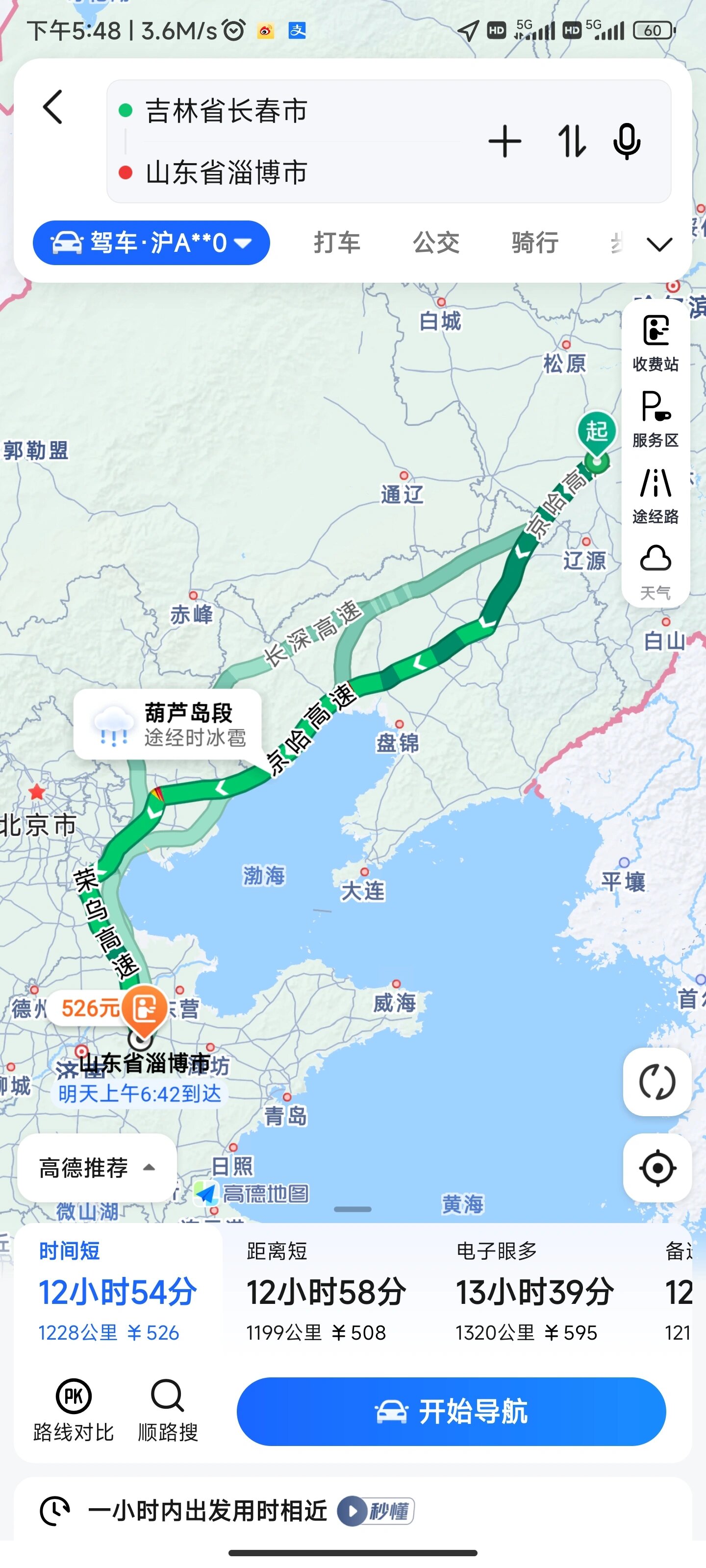Add a waypoint with the plus icon
This screenshot has width=706, height=1568.
504,141
